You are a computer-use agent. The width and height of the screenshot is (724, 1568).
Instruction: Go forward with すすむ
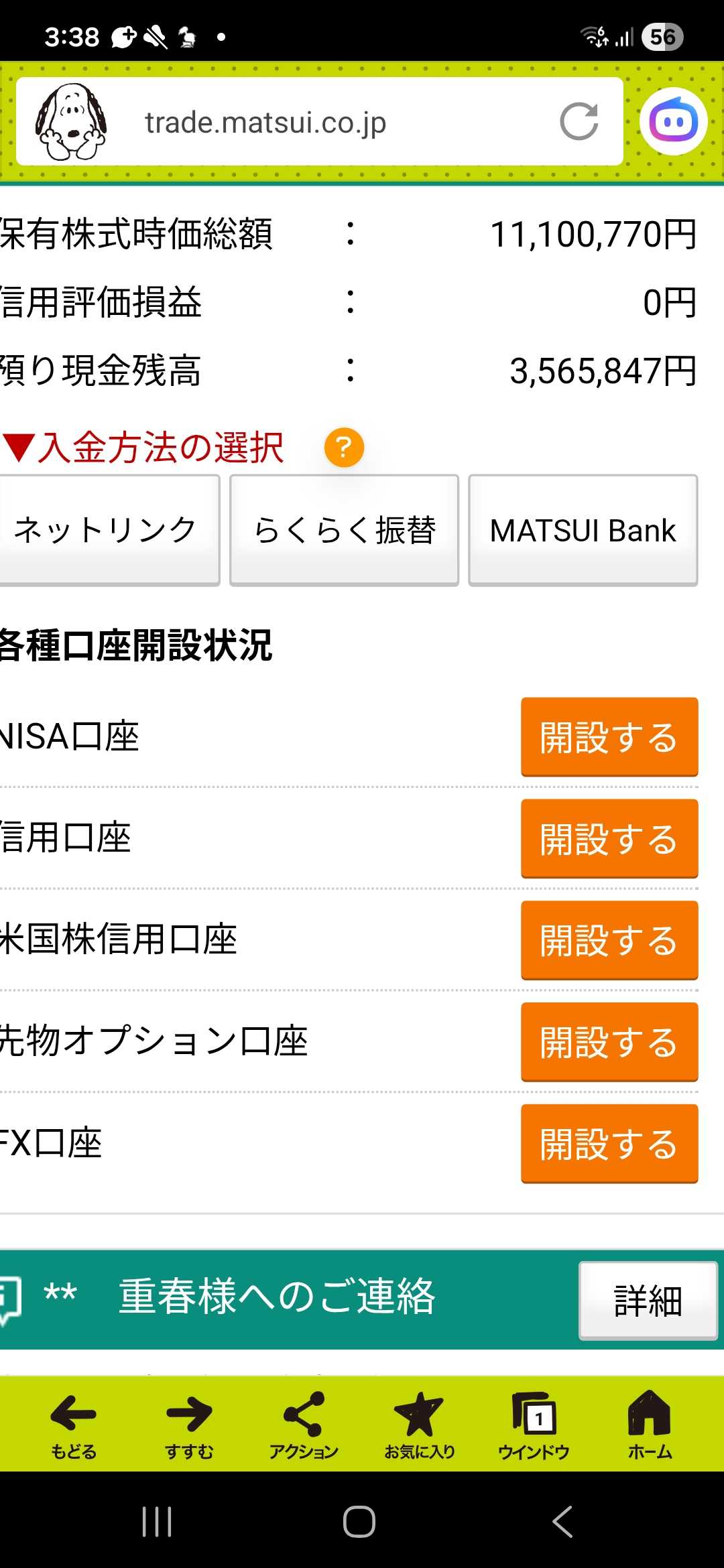(x=189, y=1425)
